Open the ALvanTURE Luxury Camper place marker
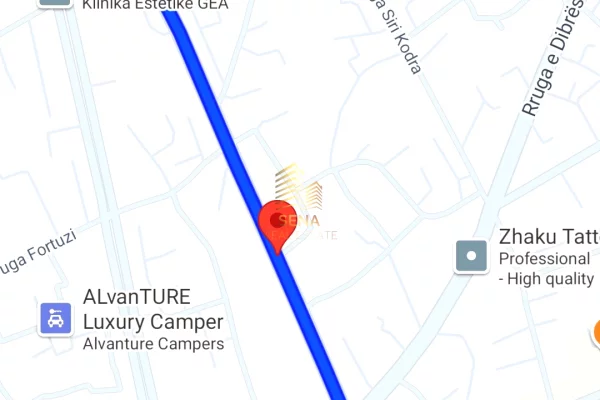The height and width of the screenshot is (400, 600). [x=56, y=319]
